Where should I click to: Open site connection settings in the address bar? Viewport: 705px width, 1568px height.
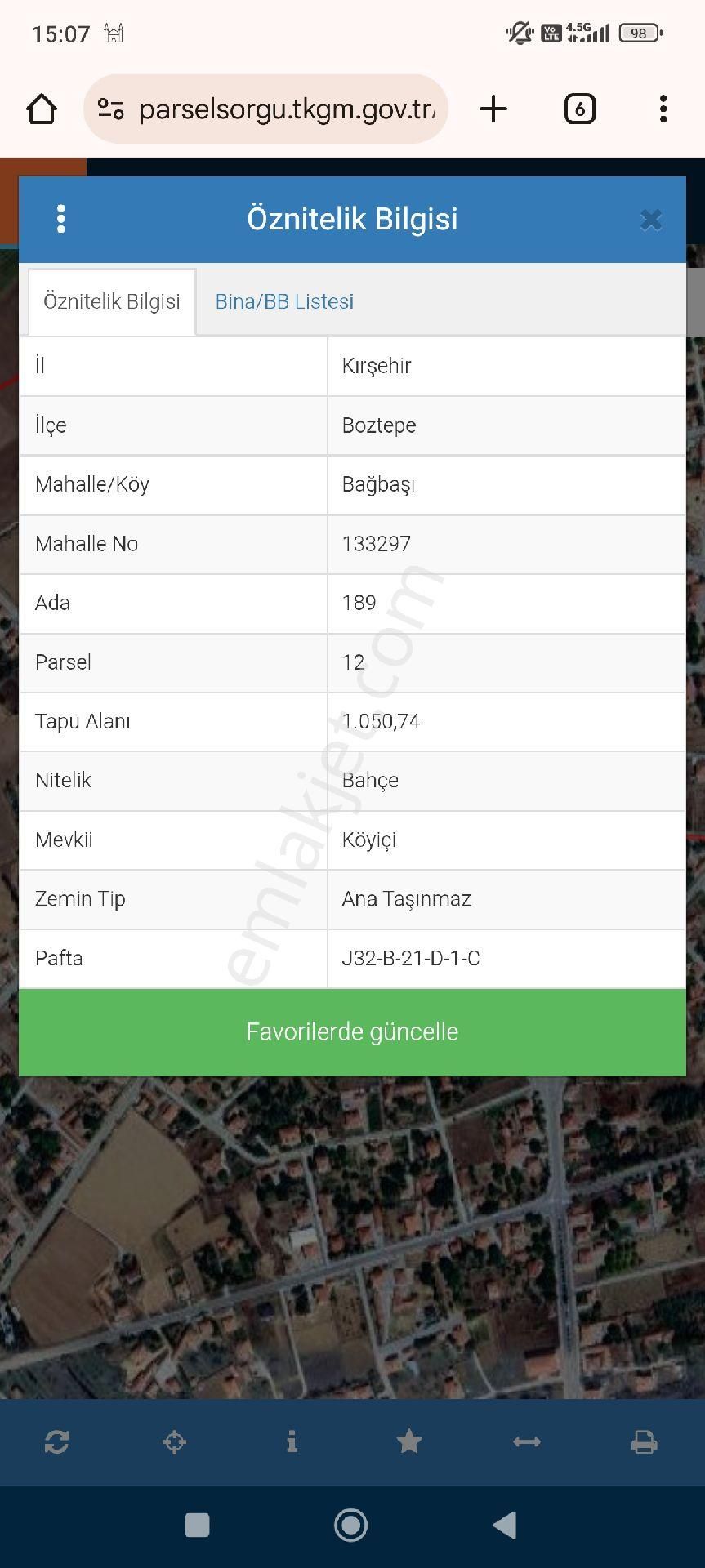[x=113, y=108]
